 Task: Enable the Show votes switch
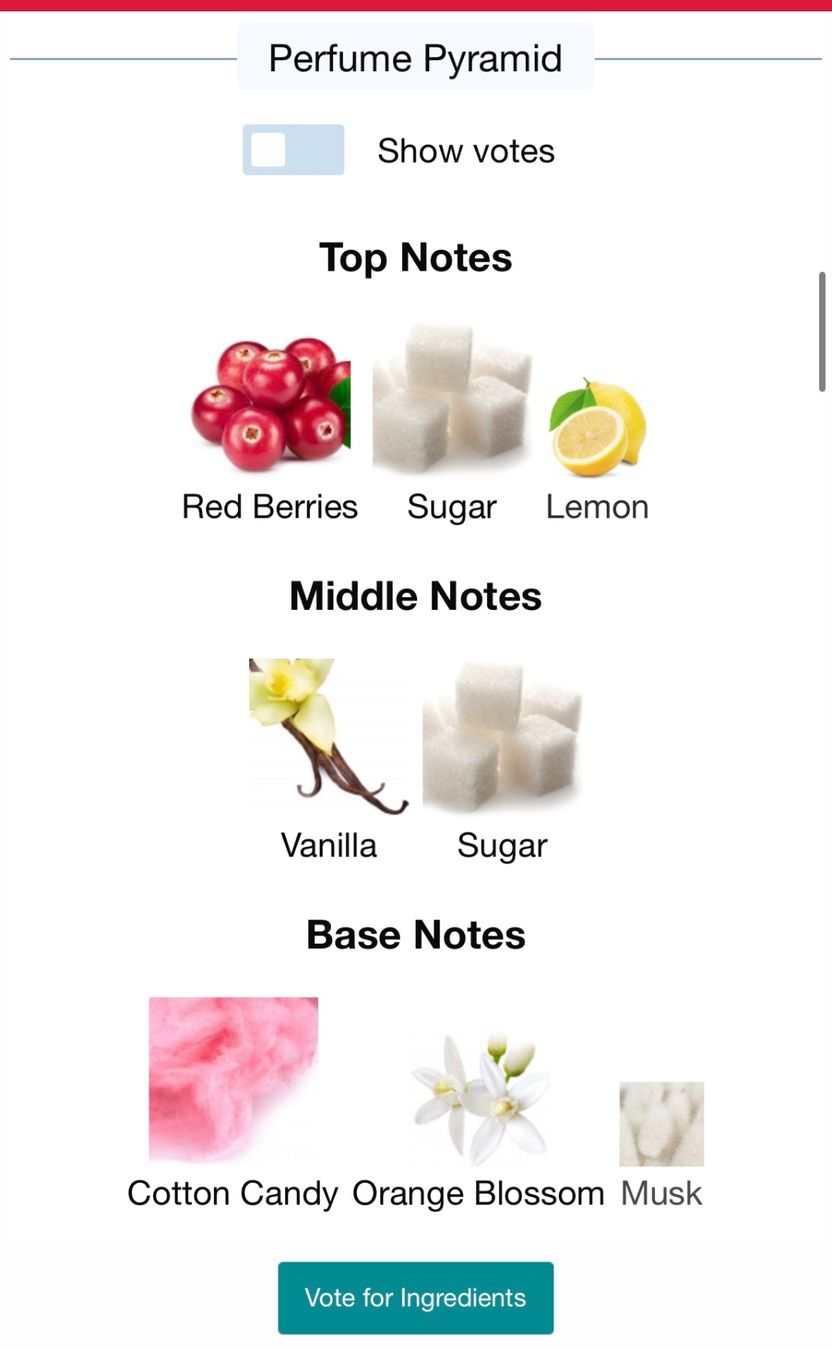click(x=293, y=150)
